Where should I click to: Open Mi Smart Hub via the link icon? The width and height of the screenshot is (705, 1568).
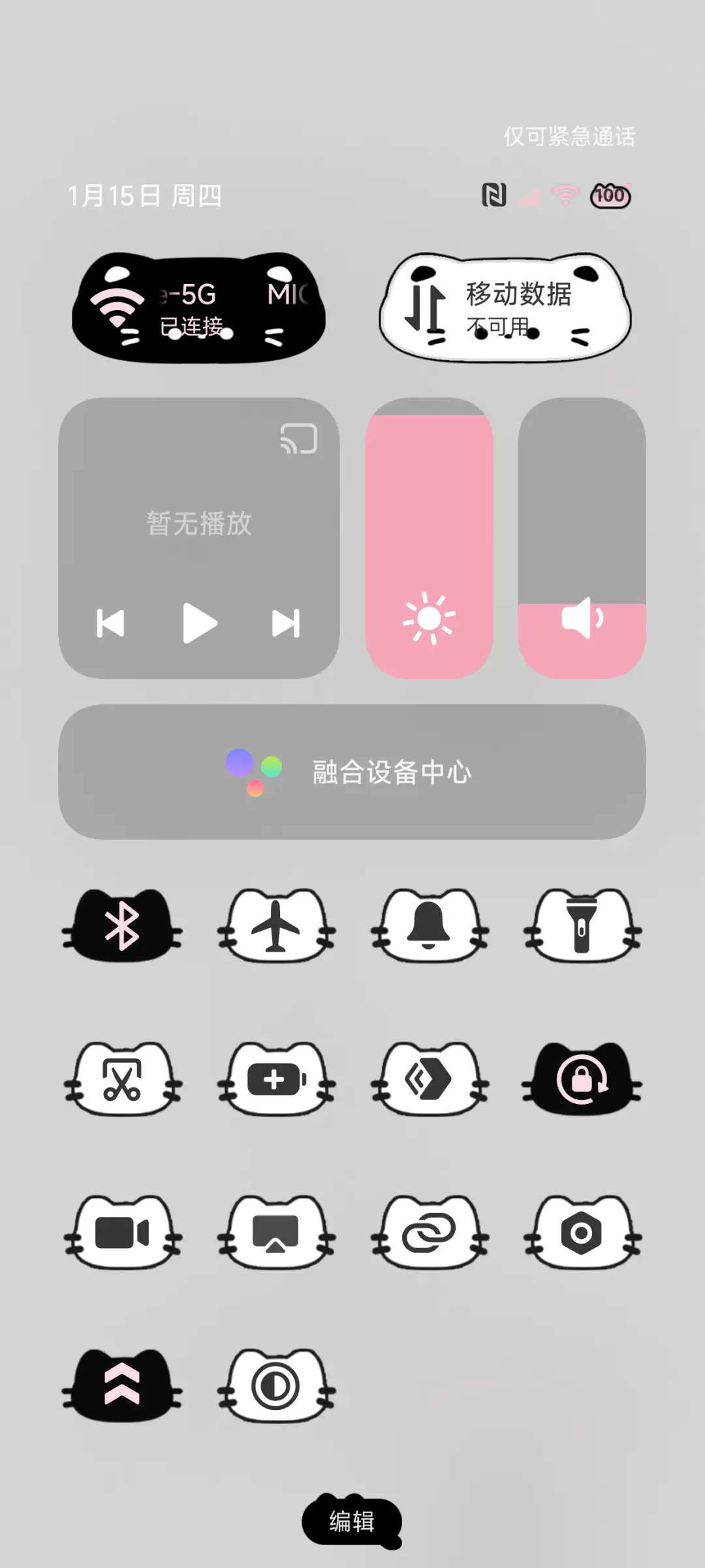(428, 1232)
